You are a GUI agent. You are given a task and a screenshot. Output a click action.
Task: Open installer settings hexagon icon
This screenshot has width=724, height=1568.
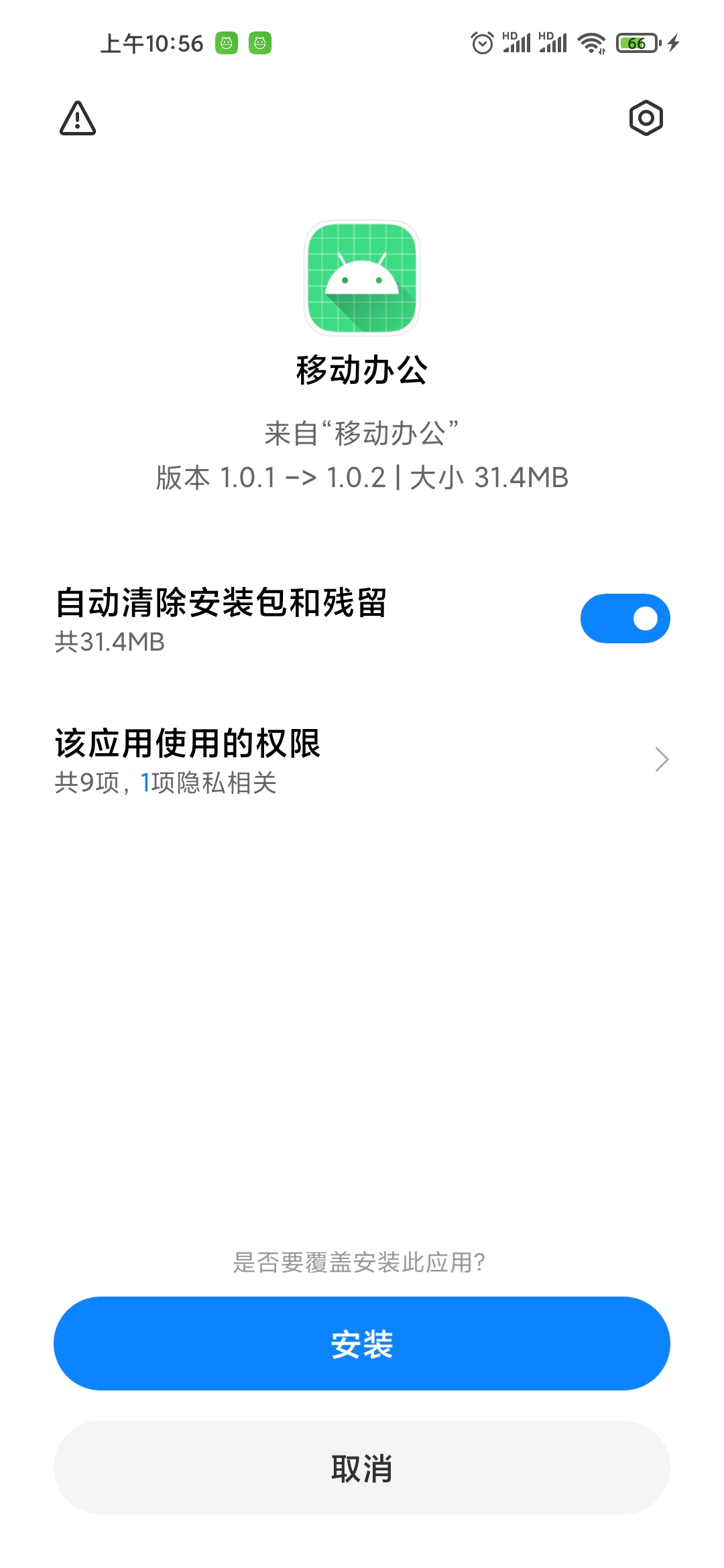pos(646,119)
